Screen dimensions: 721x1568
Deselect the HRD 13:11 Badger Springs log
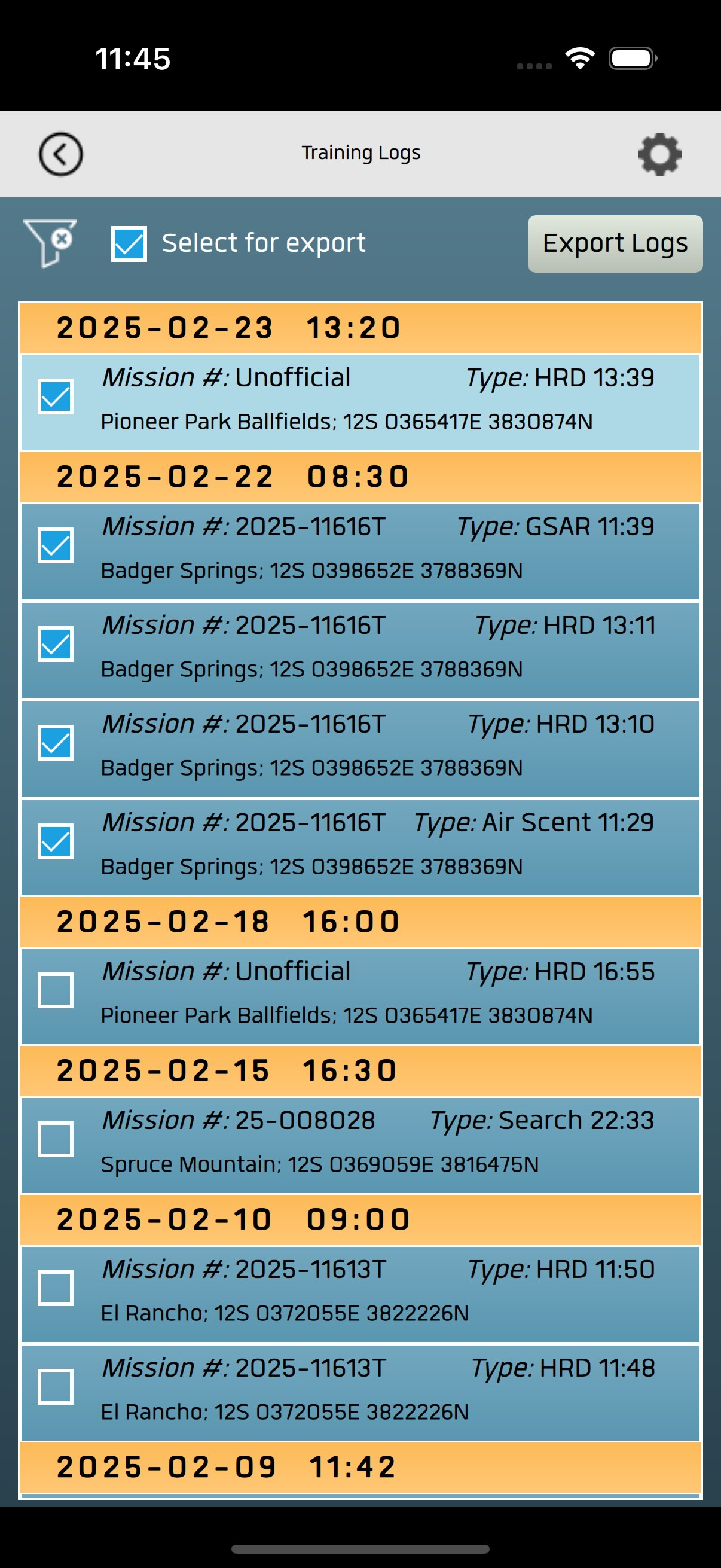pos(56,643)
